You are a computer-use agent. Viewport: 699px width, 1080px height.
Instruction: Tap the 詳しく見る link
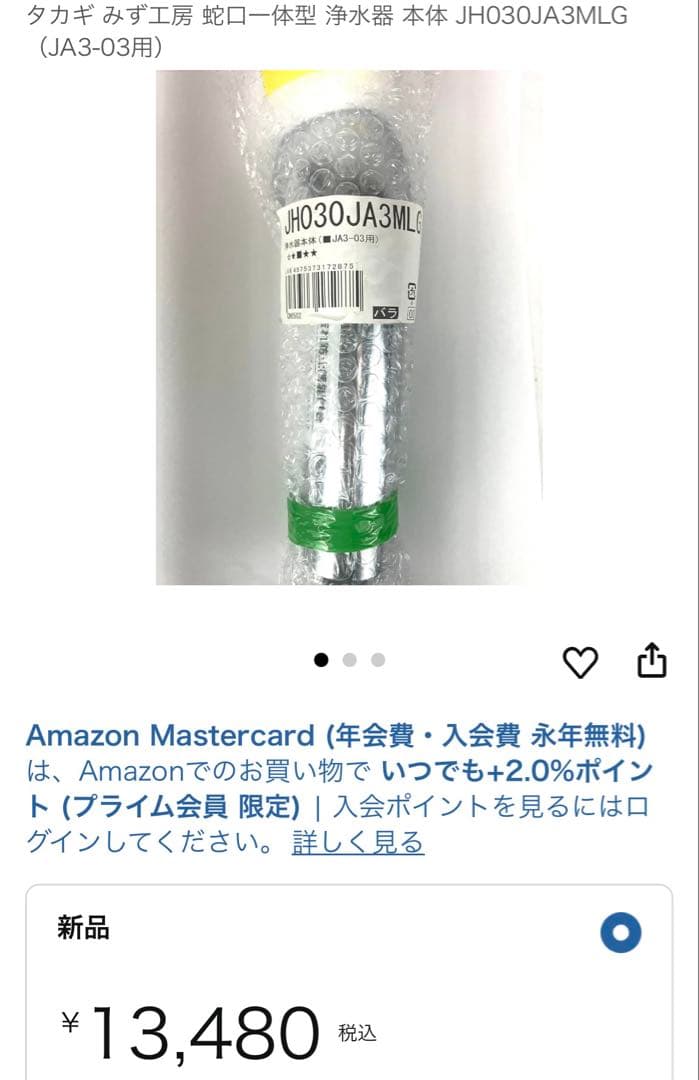click(357, 842)
